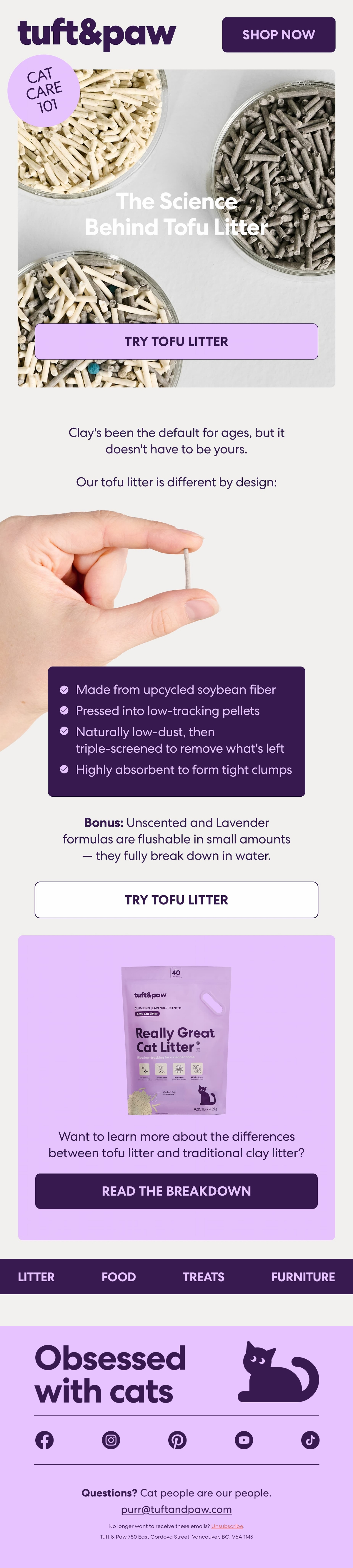Browse the Treats category
The height and width of the screenshot is (1568, 353).
pyautogui.click(x=203, y=1277)
